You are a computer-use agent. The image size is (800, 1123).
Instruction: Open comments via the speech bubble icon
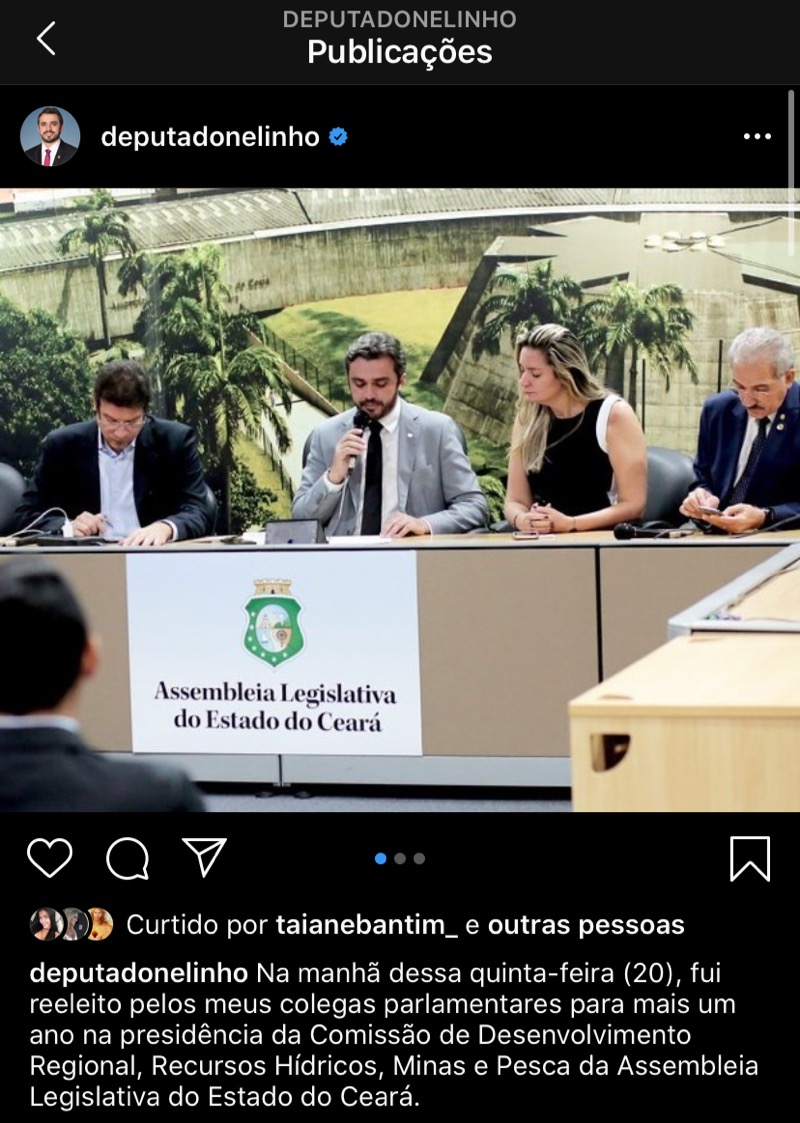pos(127,858)
